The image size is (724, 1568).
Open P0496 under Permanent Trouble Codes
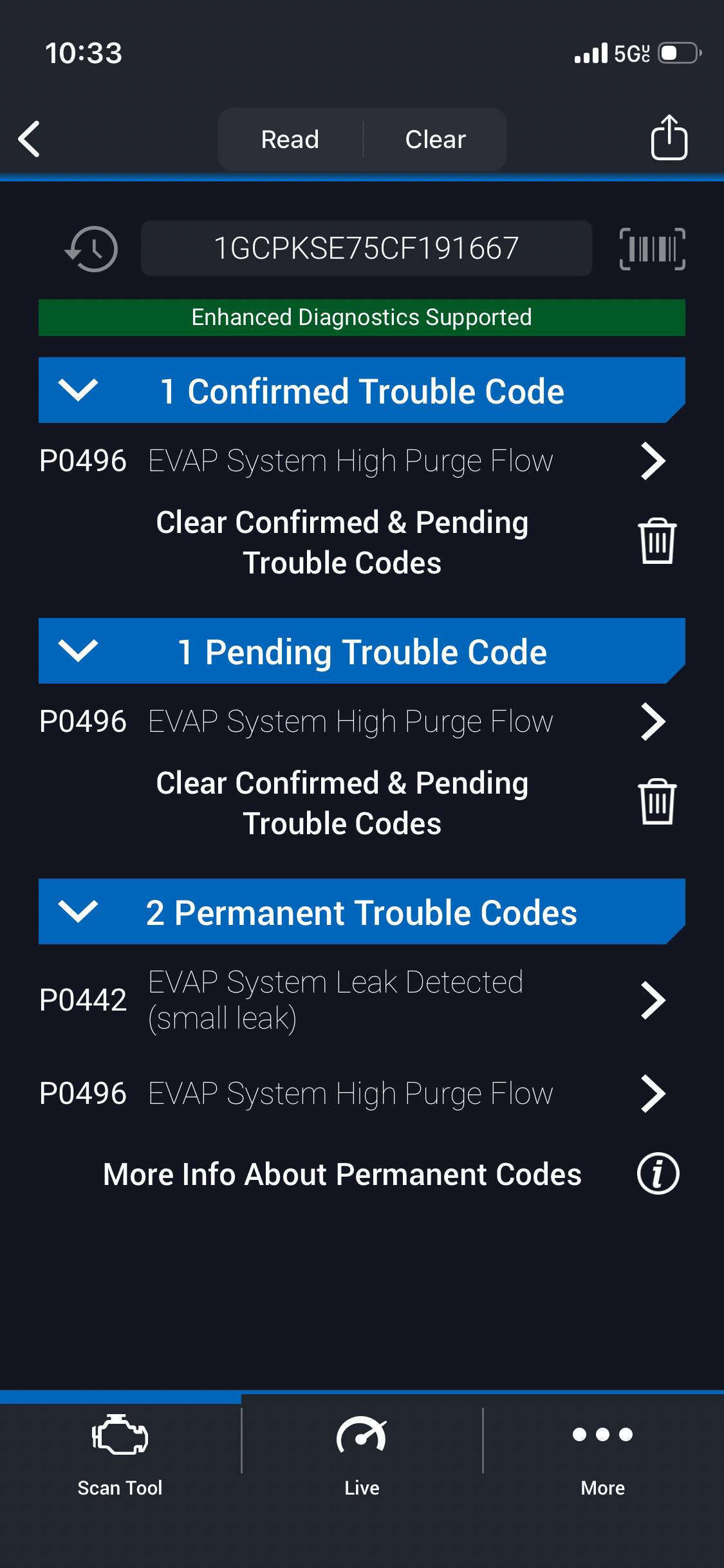(x=351, y=1094)
